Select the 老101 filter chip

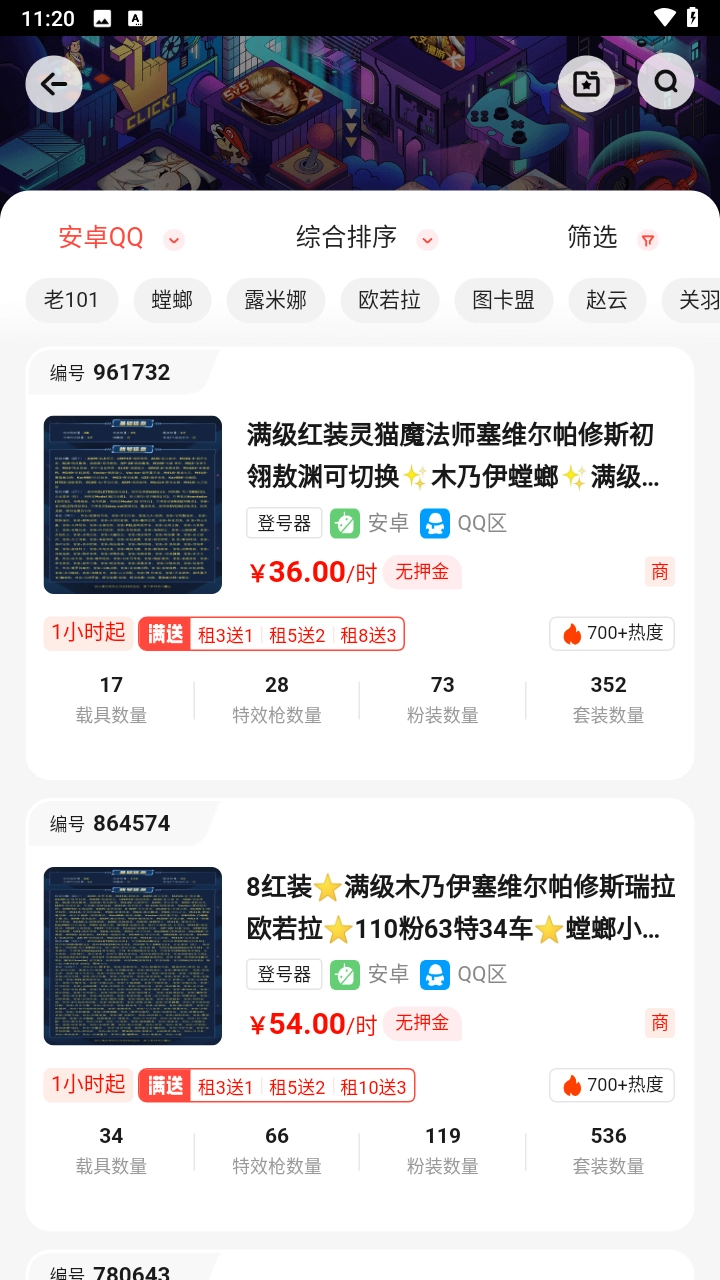coord(71,300)
